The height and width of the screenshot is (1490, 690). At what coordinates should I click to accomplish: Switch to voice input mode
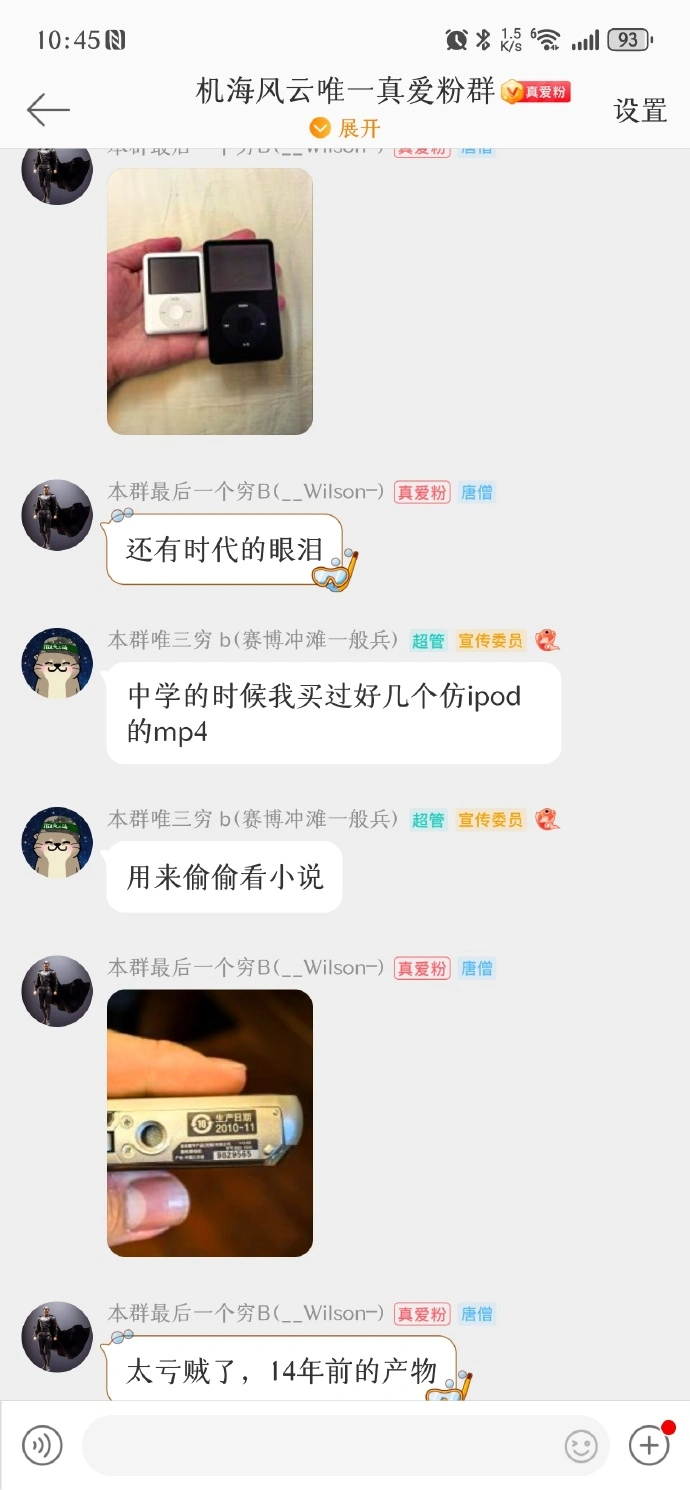tap(42, 1445)
